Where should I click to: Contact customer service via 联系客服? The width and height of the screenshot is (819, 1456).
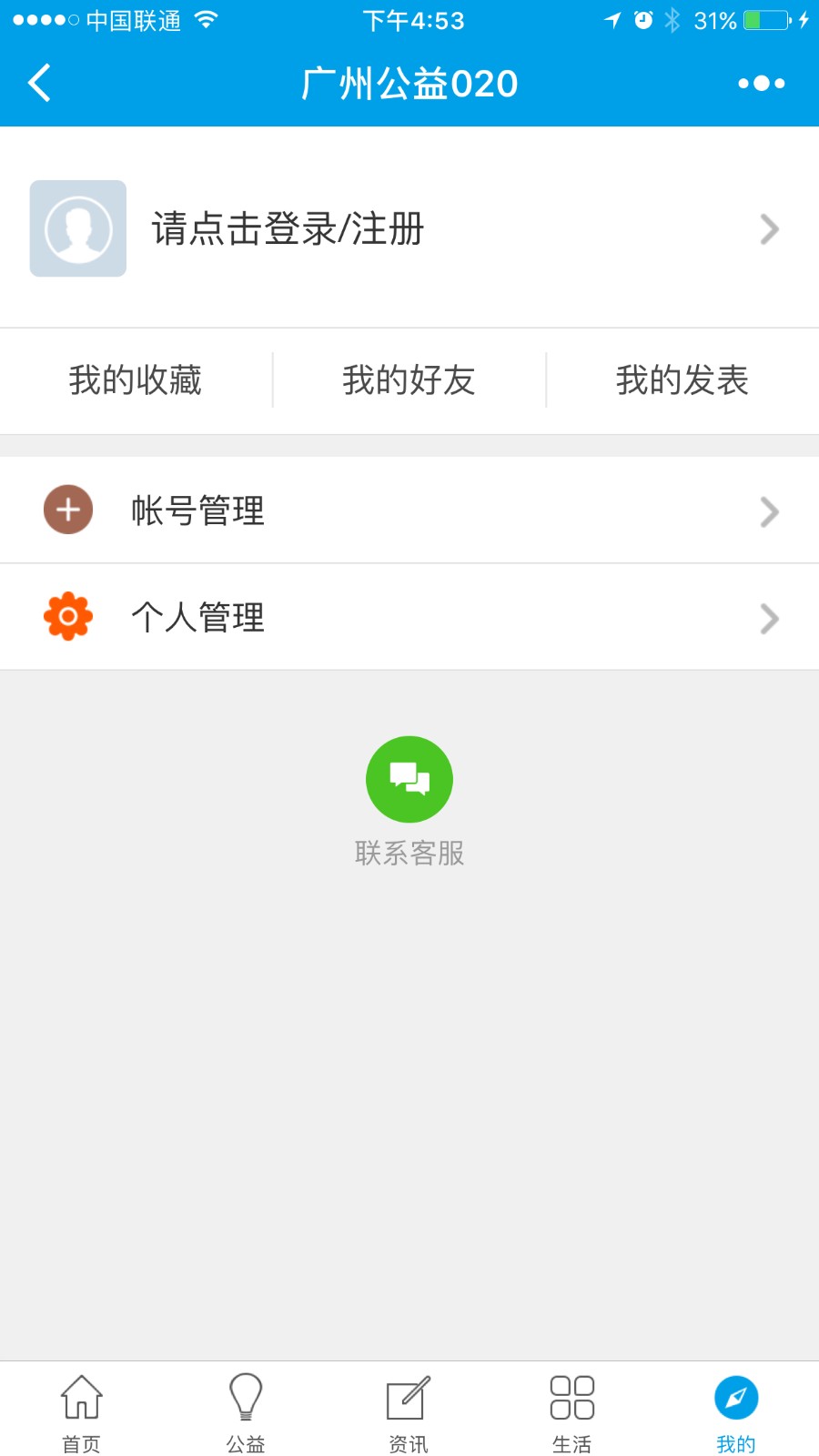point(409,802)
